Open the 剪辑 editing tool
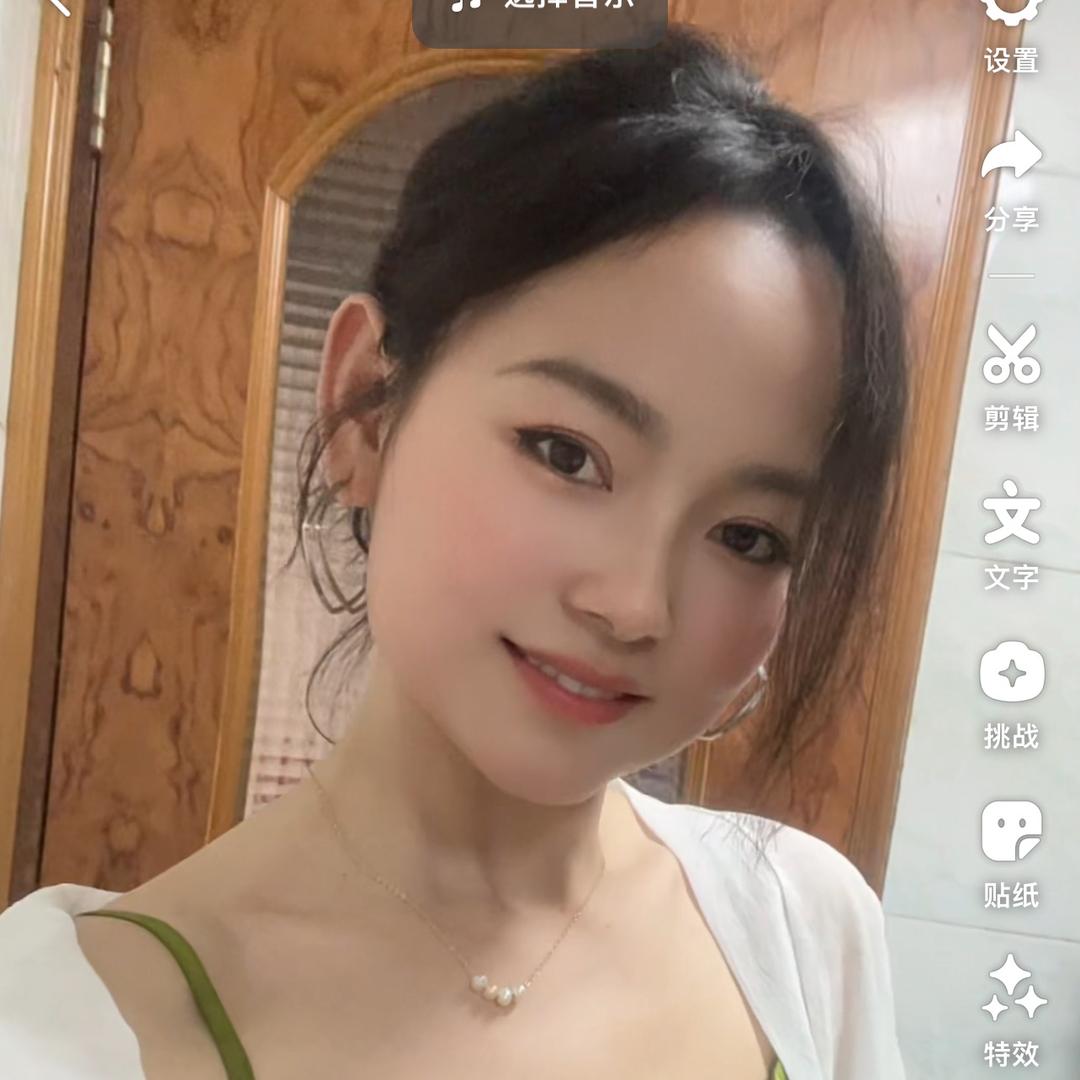Image resolution: width=1080 pixels, height=1080 pixels. [1011, 375]
